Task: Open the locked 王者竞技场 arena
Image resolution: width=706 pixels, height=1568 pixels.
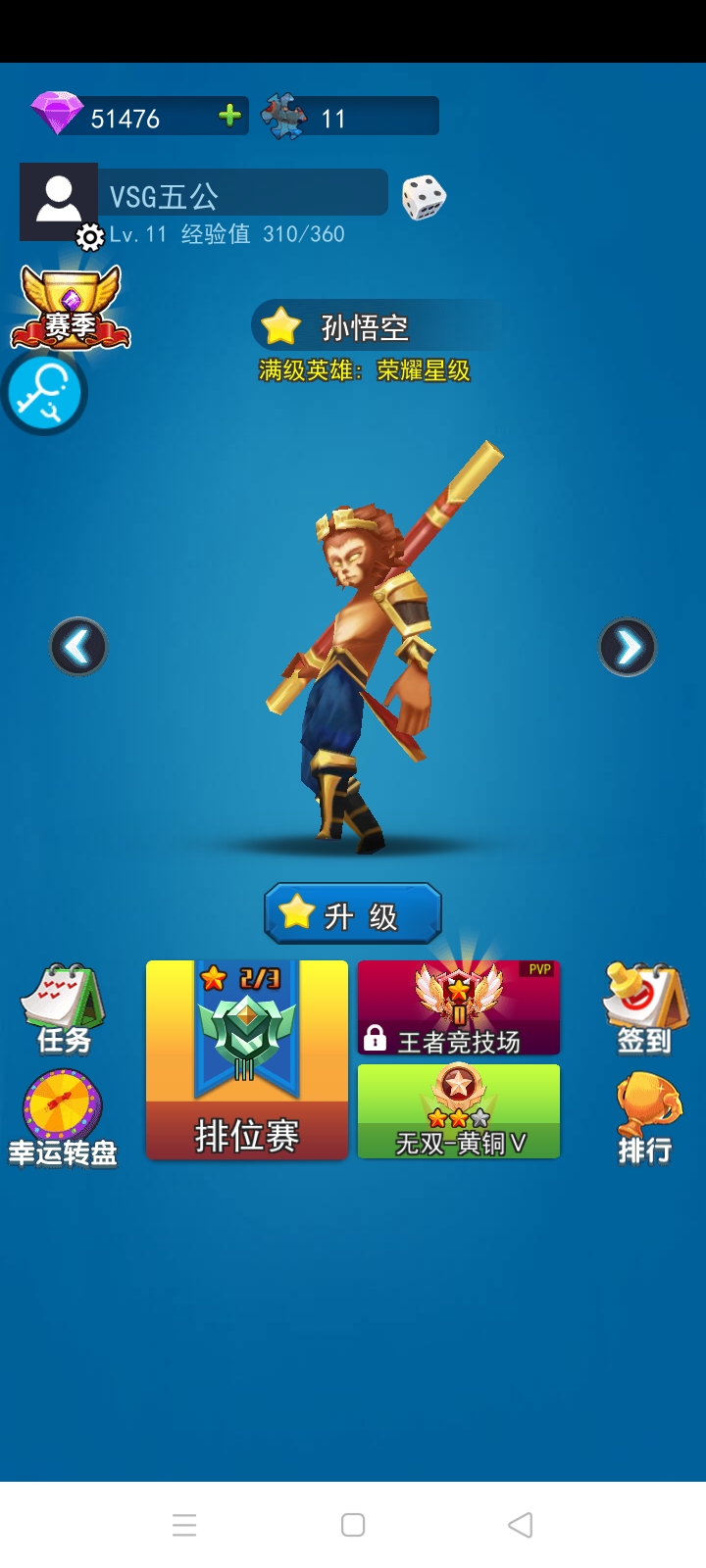Action: pyautogui.click(x=459, y=1007)
